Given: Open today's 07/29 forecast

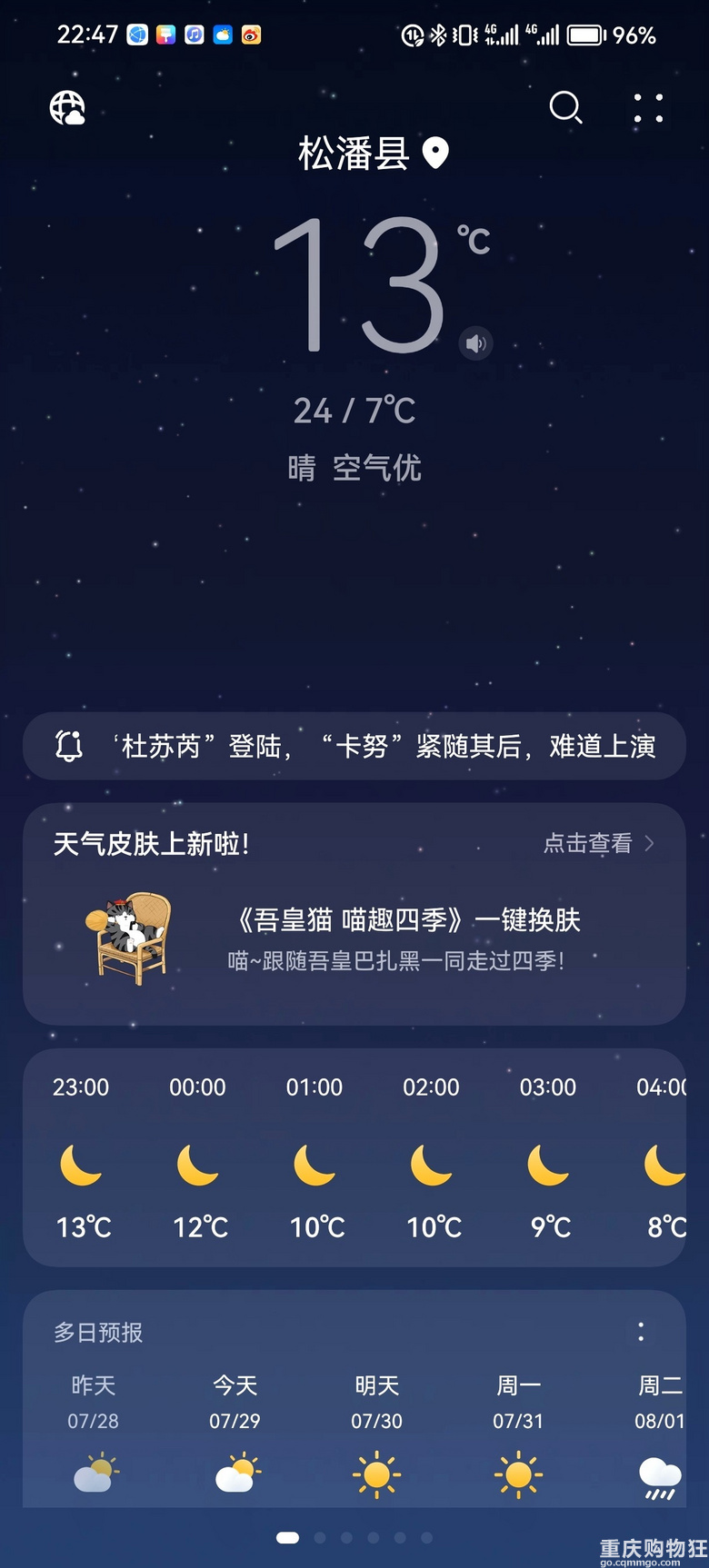Looking at the screenshot, I should [x=235, y=1436].
